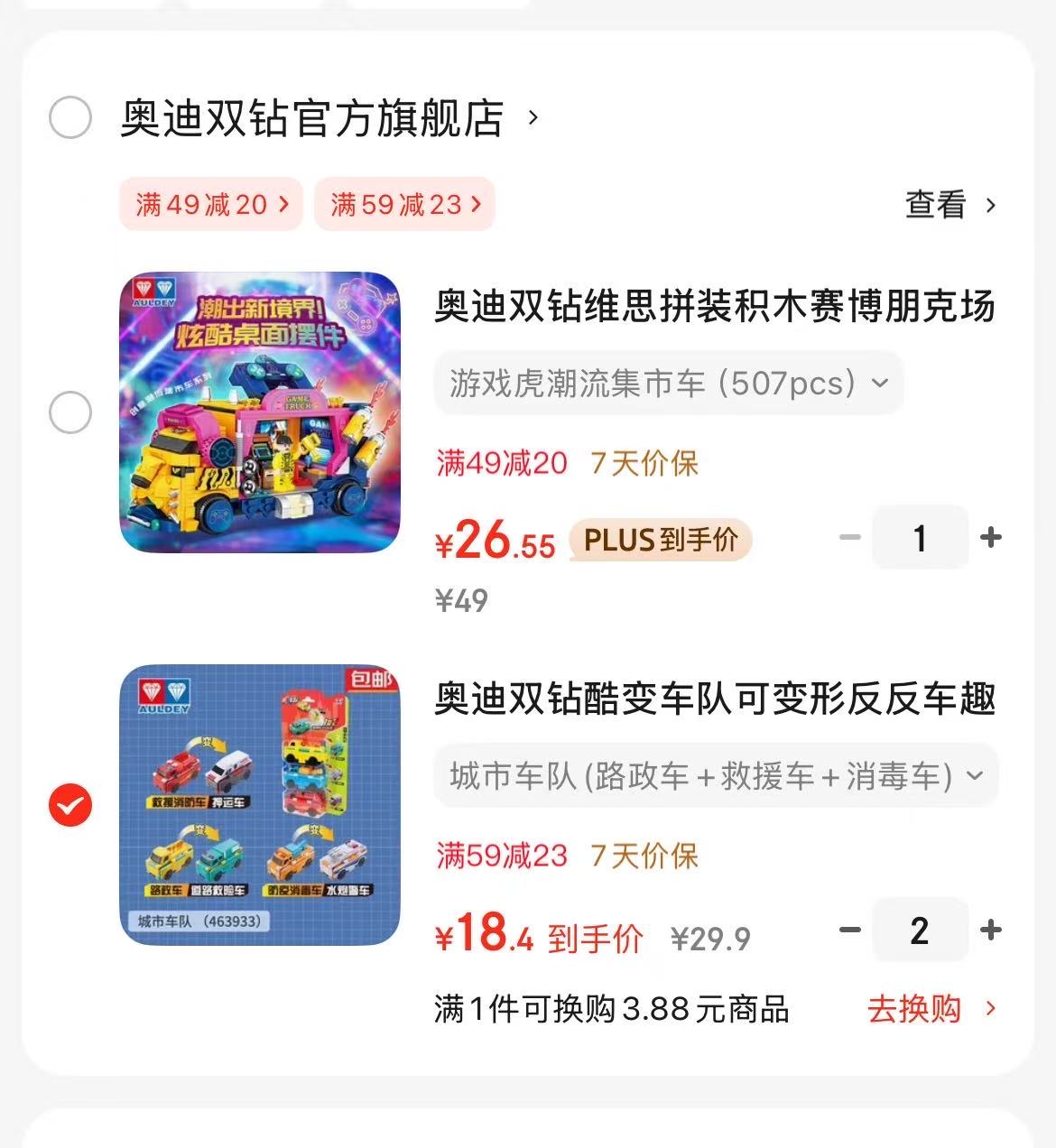Viewport: 1056px width, 1148px height.
Task: Tap the 满49减20 coupon tag
Action: pos(210,205)
